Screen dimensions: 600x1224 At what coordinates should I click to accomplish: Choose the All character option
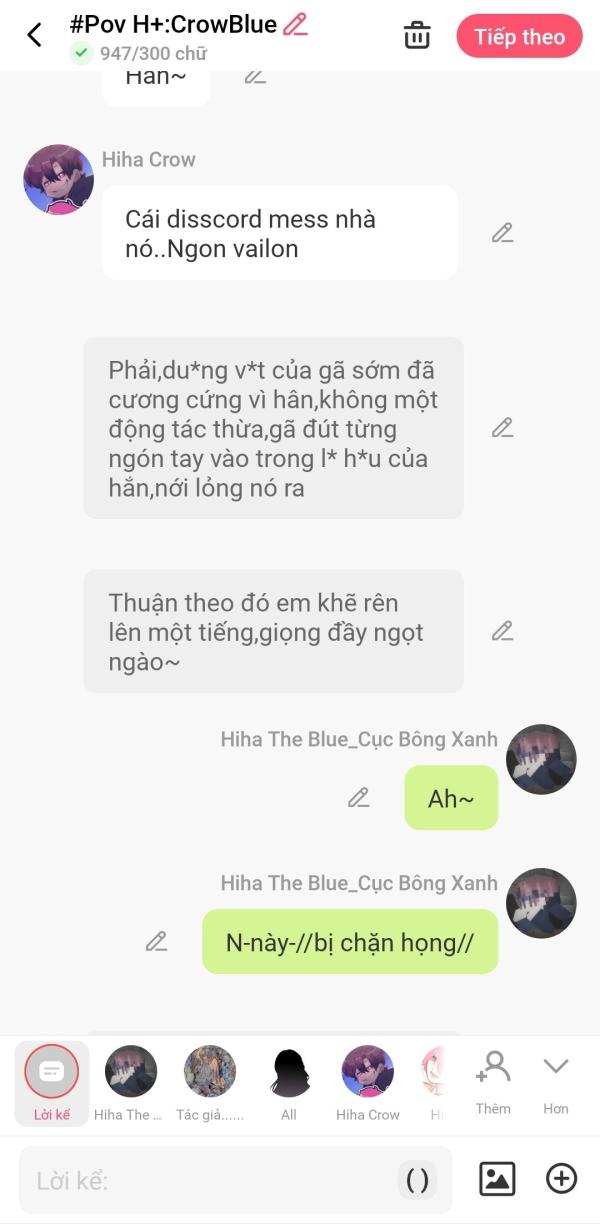point(289,1082)
